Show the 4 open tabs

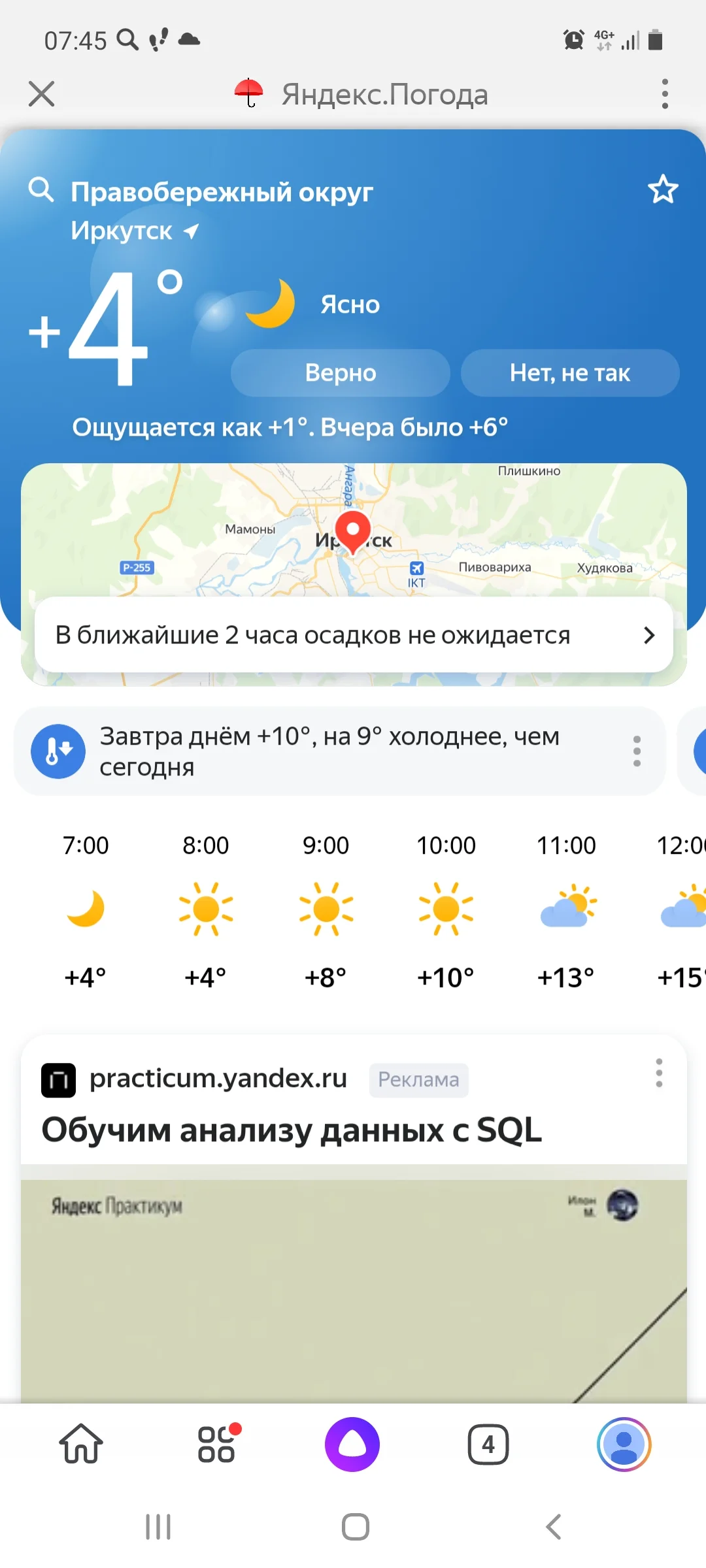pyautogui.click(x=488, y=1445)
